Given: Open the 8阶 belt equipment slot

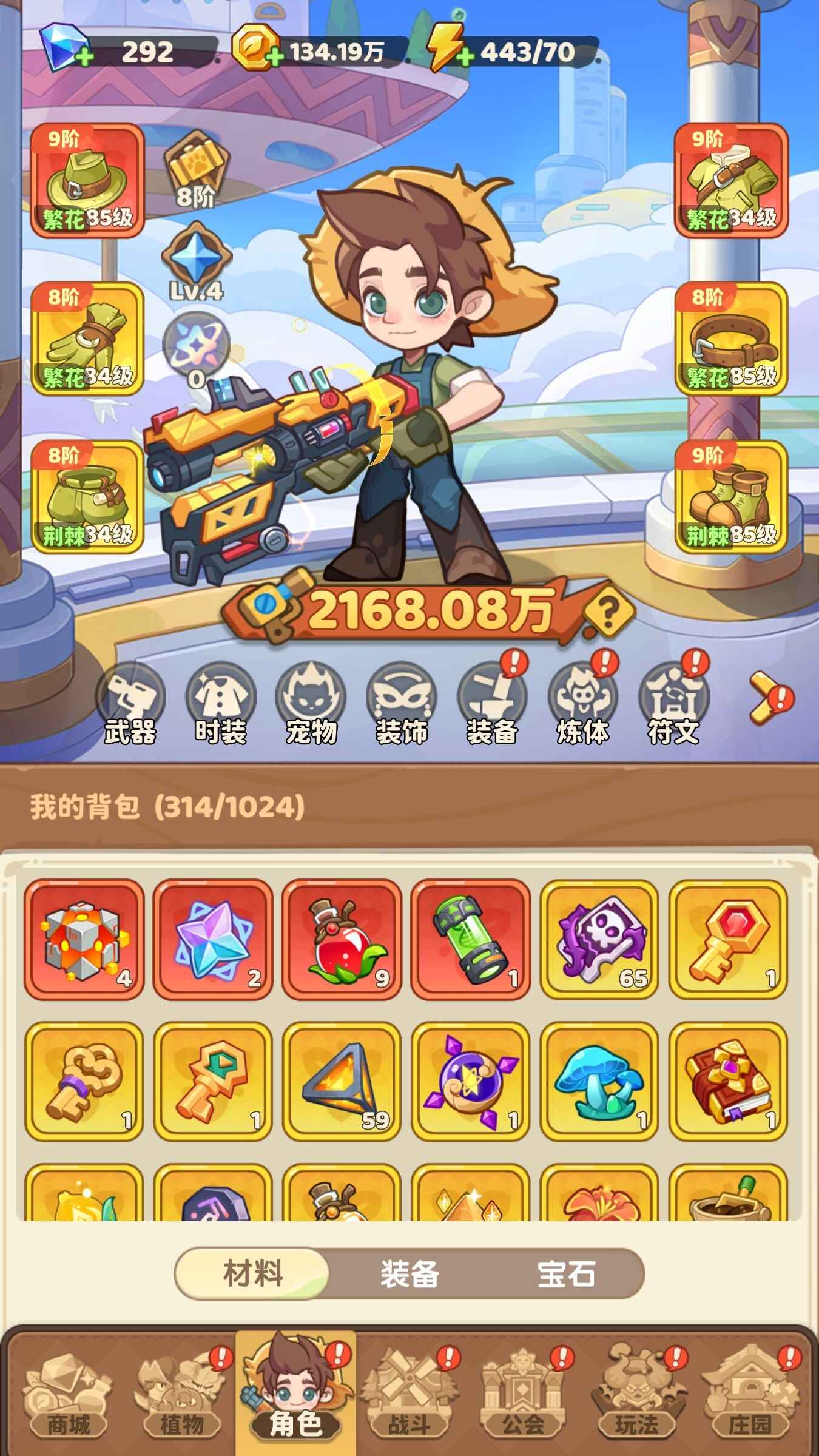Looking at the screenshot, I should pos(731,339).
